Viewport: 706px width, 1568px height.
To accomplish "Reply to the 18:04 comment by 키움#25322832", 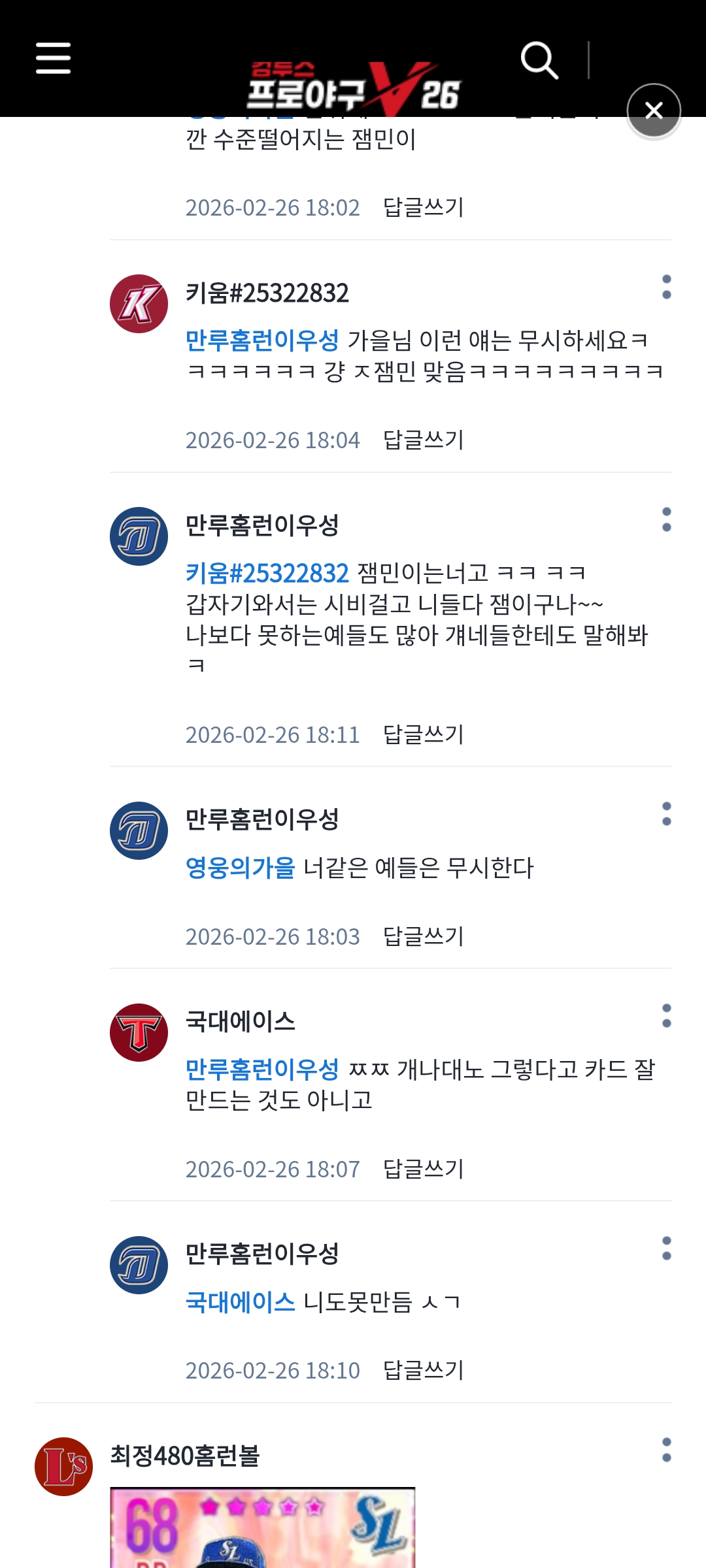I will 423,440.
